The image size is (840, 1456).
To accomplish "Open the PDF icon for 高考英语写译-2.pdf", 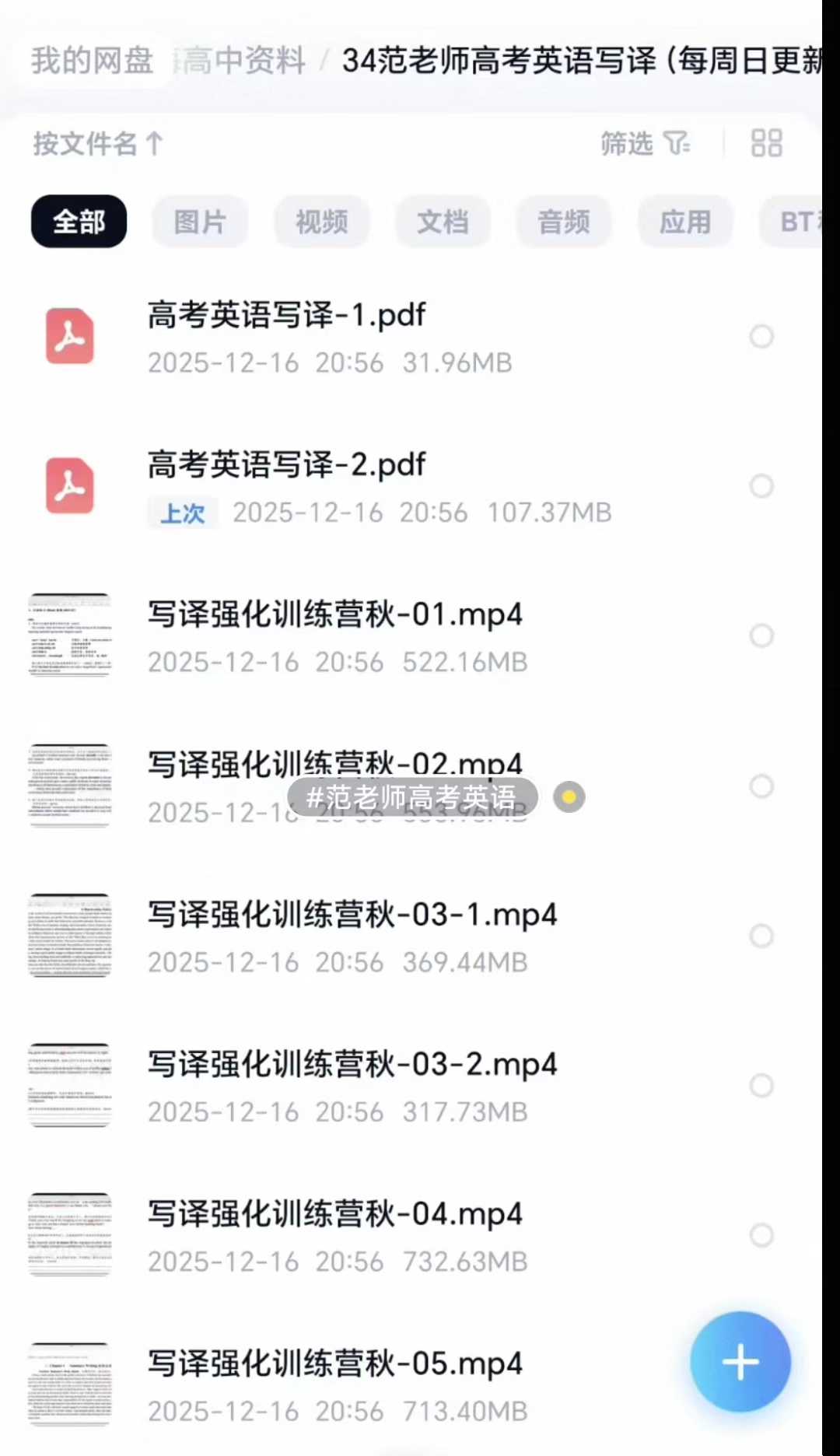I will pyautogui.click(x=69, y=487).
